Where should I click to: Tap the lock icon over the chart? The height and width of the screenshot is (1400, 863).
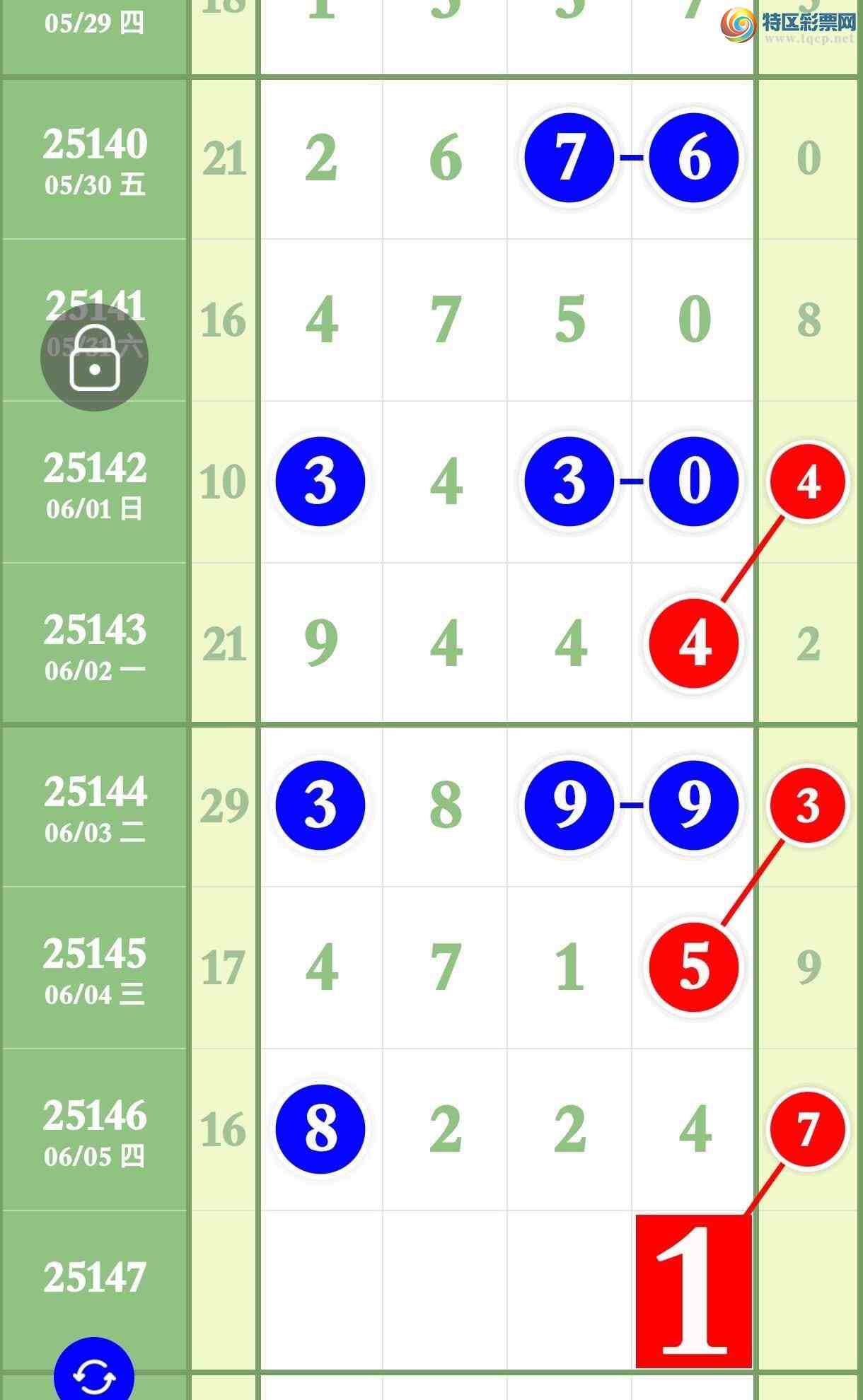pyautogui.click(x=94, y=357)
